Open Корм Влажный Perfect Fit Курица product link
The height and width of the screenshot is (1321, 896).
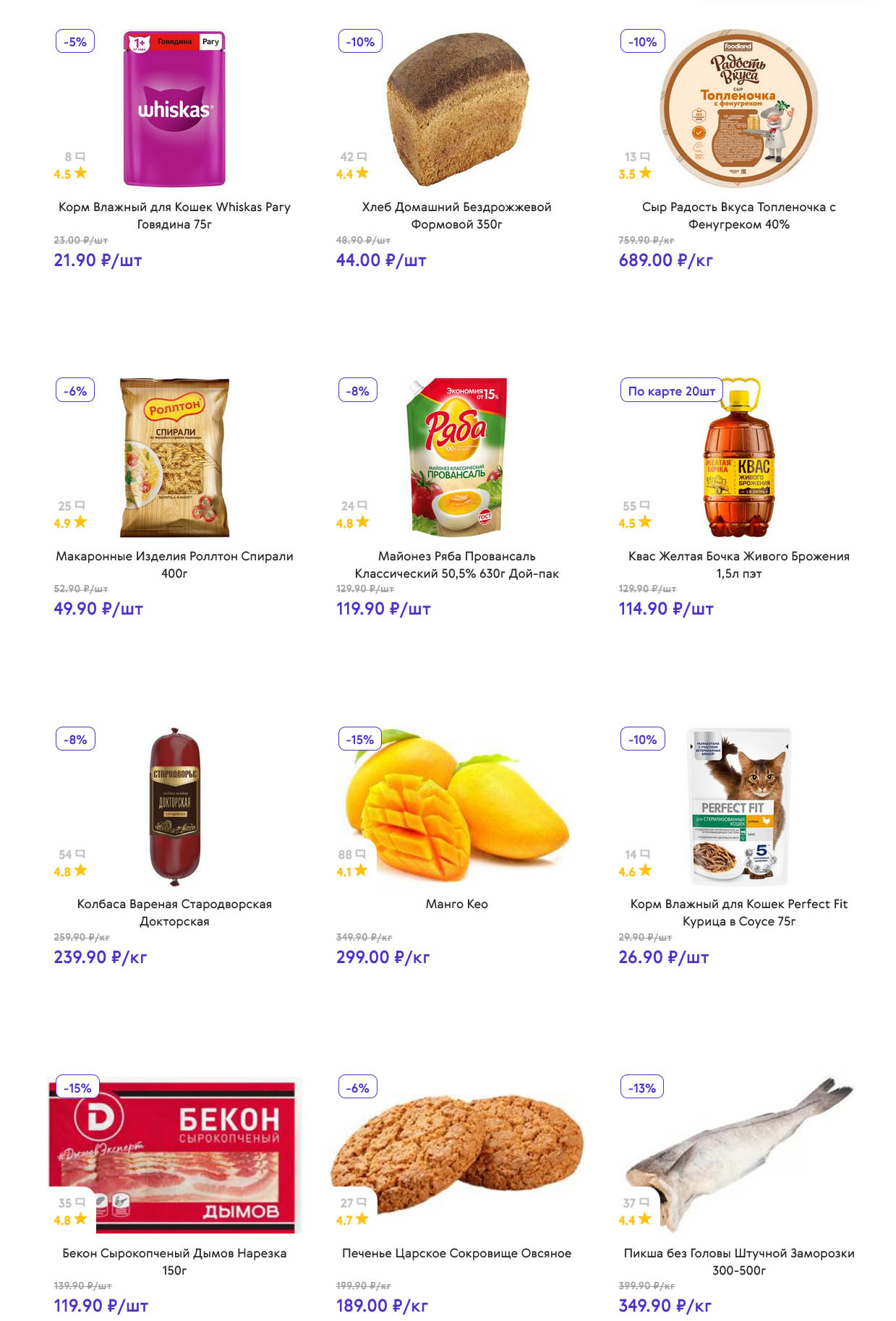pyautogui.click(x=738, y=913)
